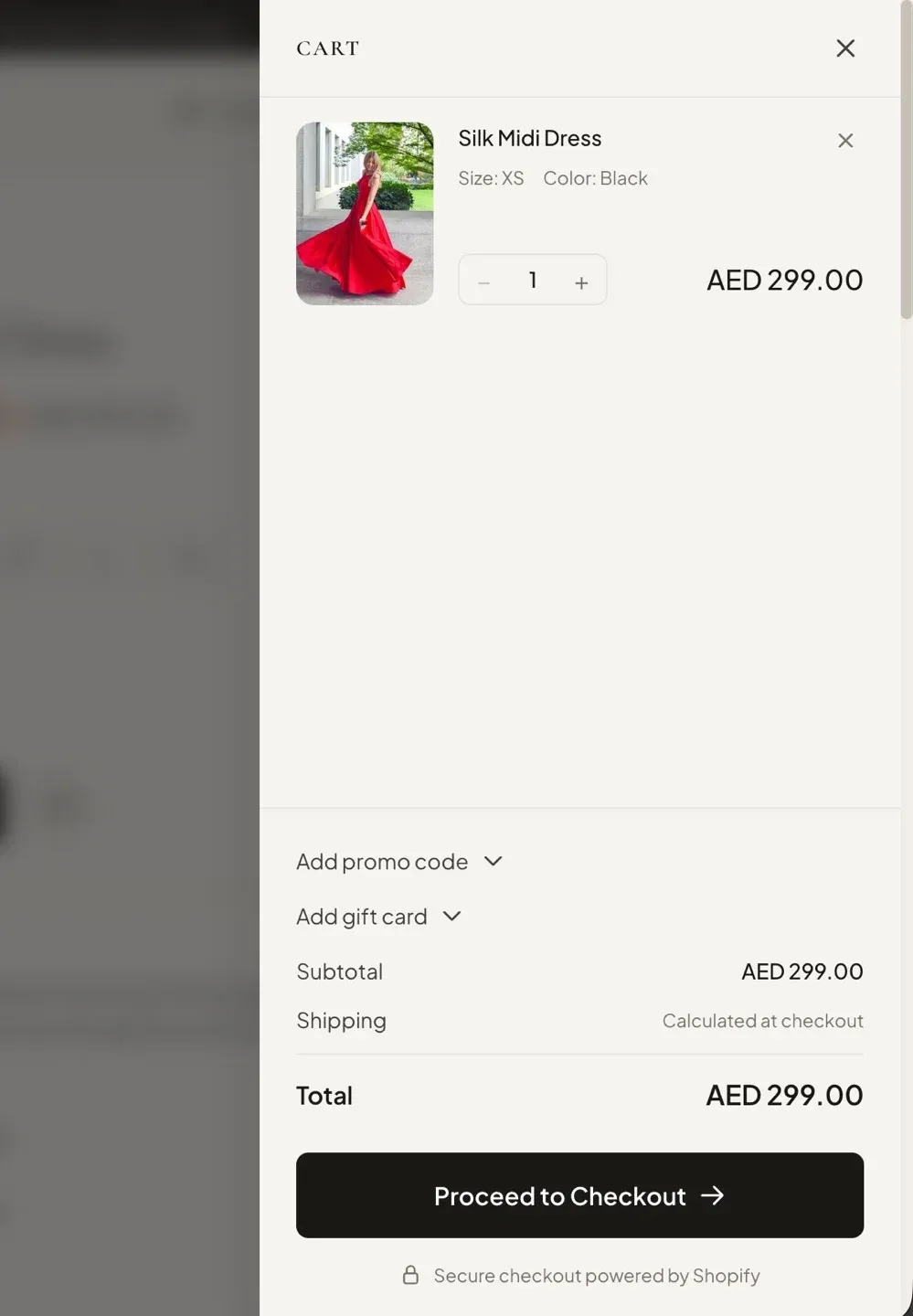
Task: Expand Add gift card
Action: [378, 917]
